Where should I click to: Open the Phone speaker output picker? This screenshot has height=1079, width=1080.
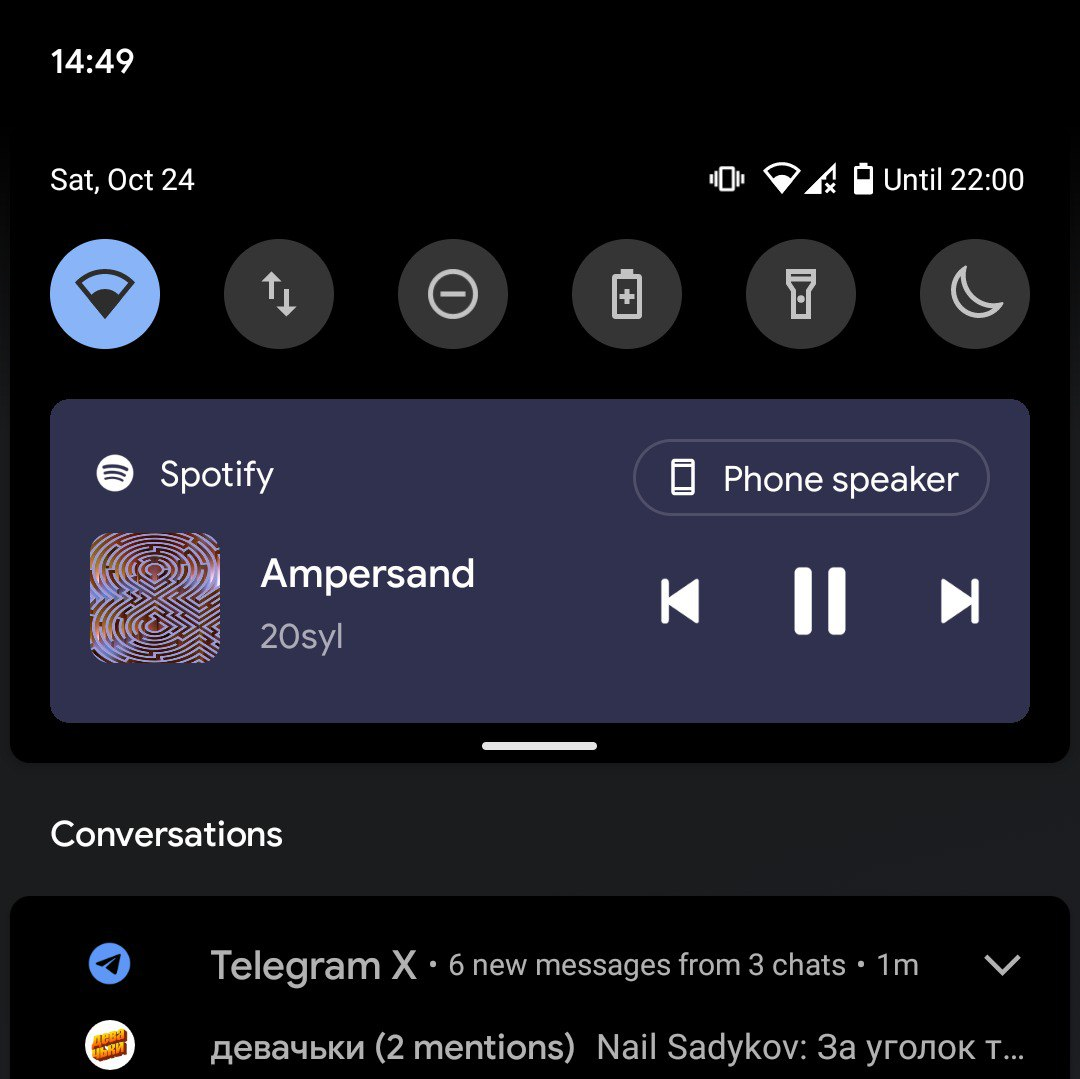pos(811,479)
